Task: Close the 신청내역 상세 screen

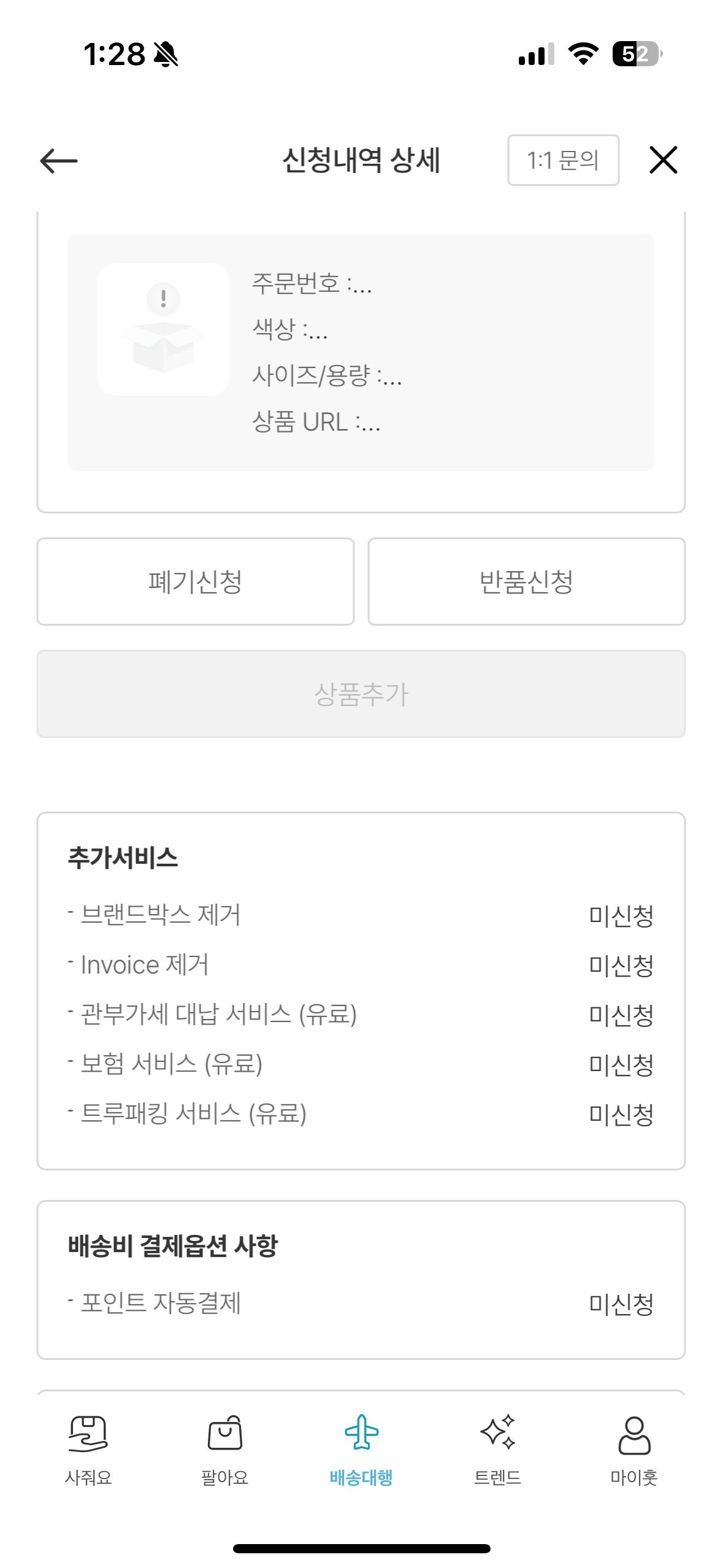Action: click(663, 160)
